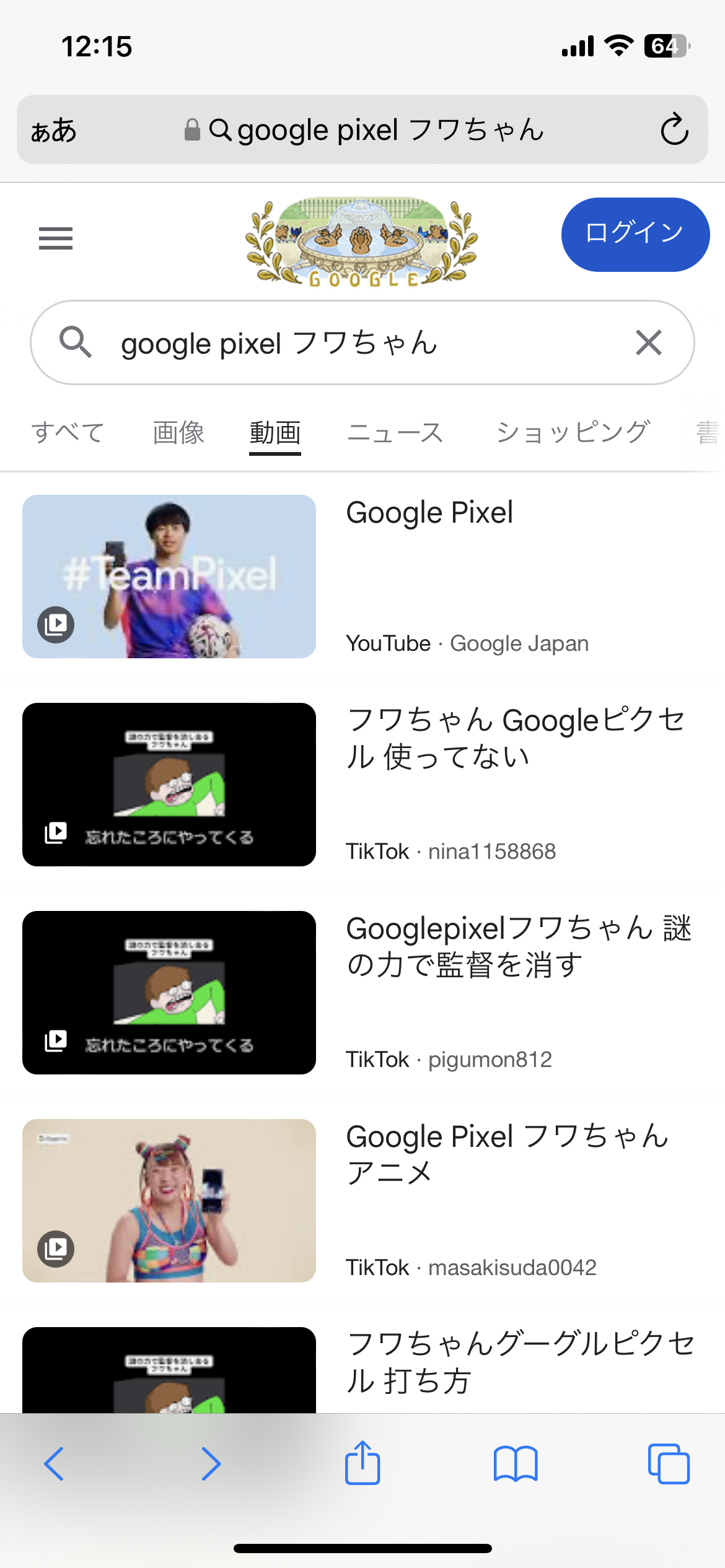The width and height of the screenshot is (725, 1568).
Task: Open the masakisuda0042 TikTok video result
Action: point(507,1154)
